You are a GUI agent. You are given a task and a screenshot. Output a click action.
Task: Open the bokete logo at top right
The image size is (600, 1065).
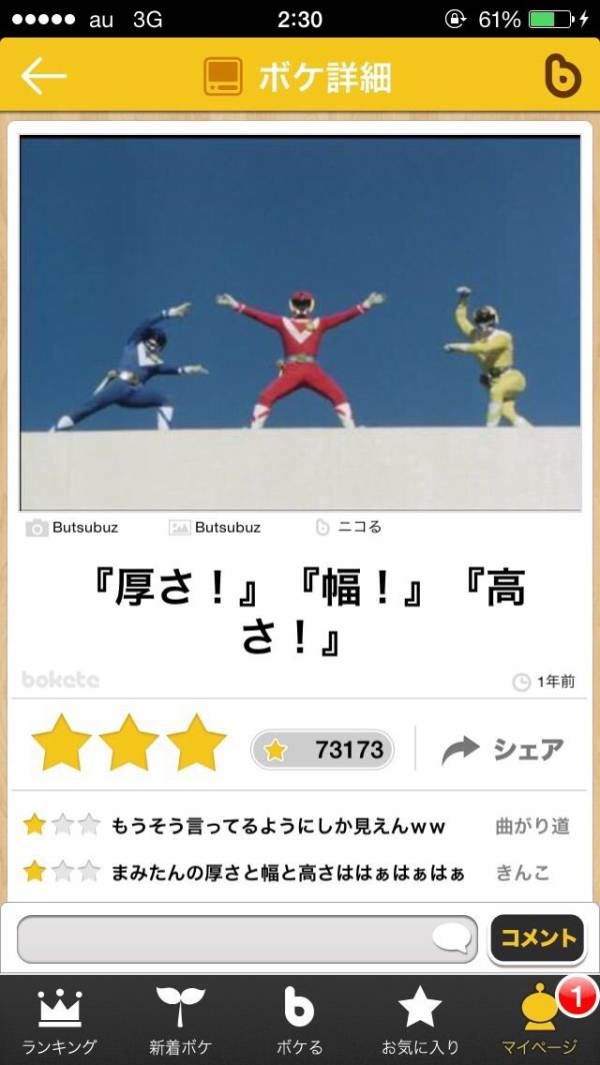(563, 75)
